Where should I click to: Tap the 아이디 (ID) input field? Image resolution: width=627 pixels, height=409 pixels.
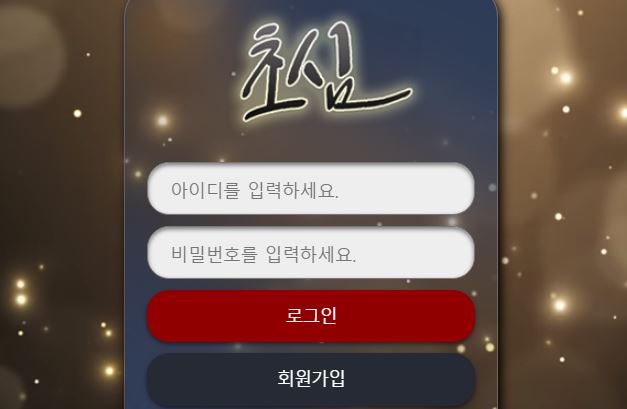[310, 189]
